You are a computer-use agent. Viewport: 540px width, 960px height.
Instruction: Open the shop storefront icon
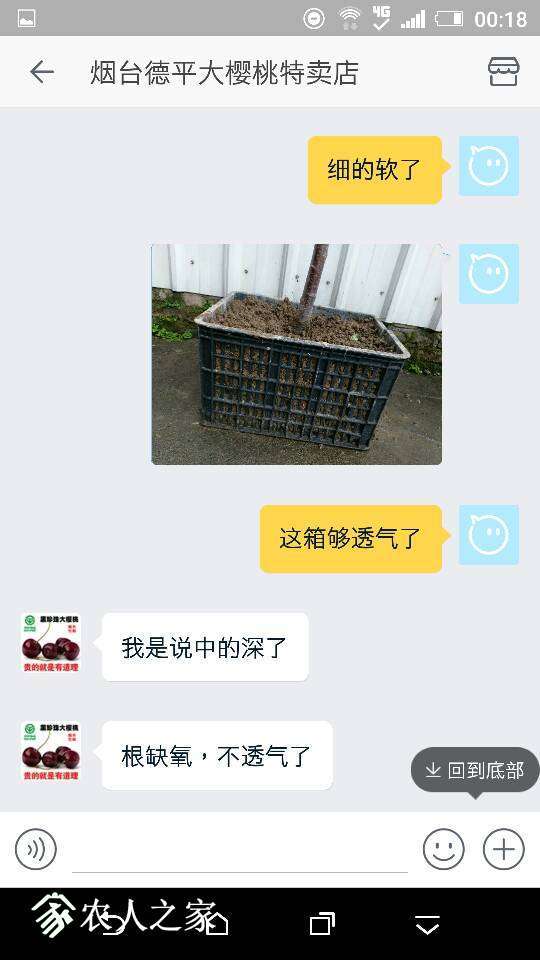coord(503,72)
